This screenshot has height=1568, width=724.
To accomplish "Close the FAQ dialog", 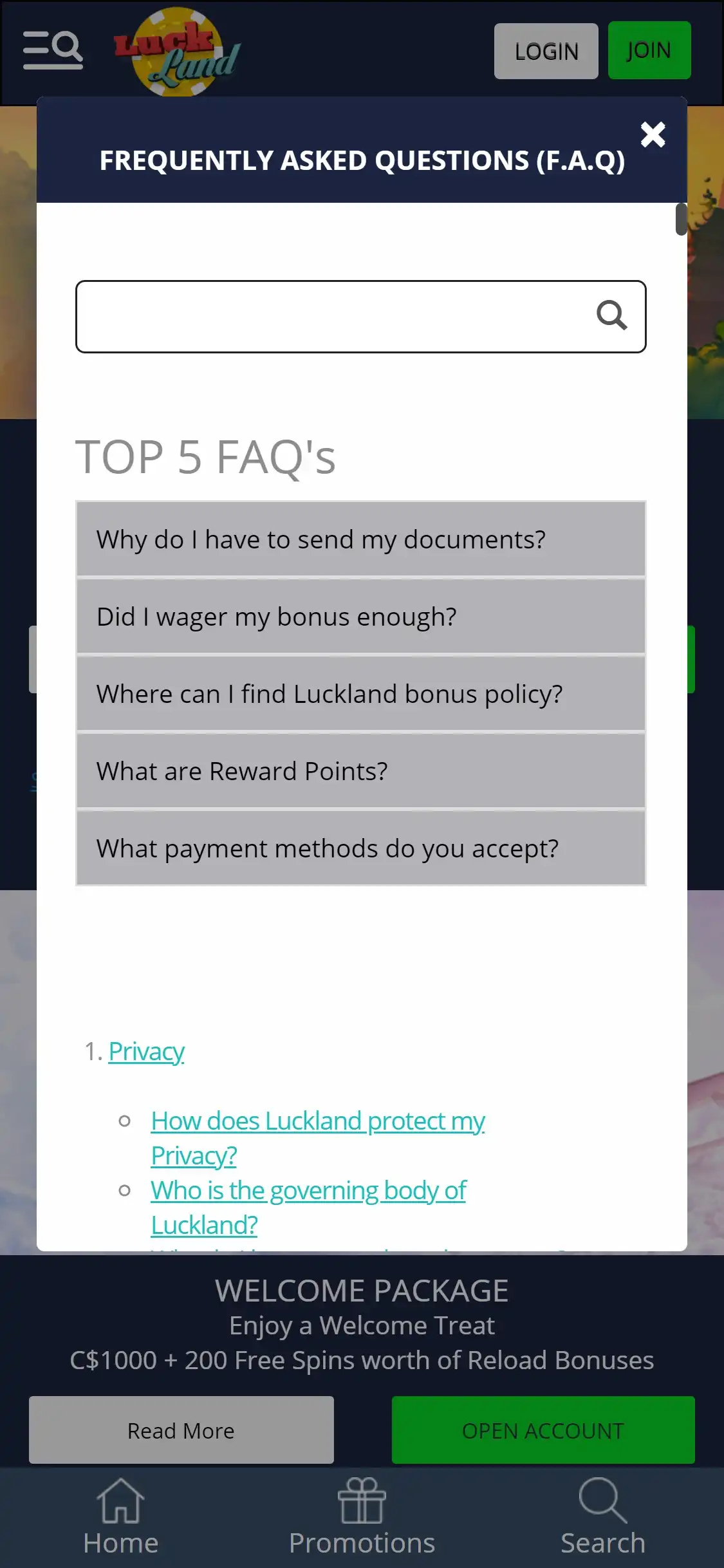I will click(653, 135).
